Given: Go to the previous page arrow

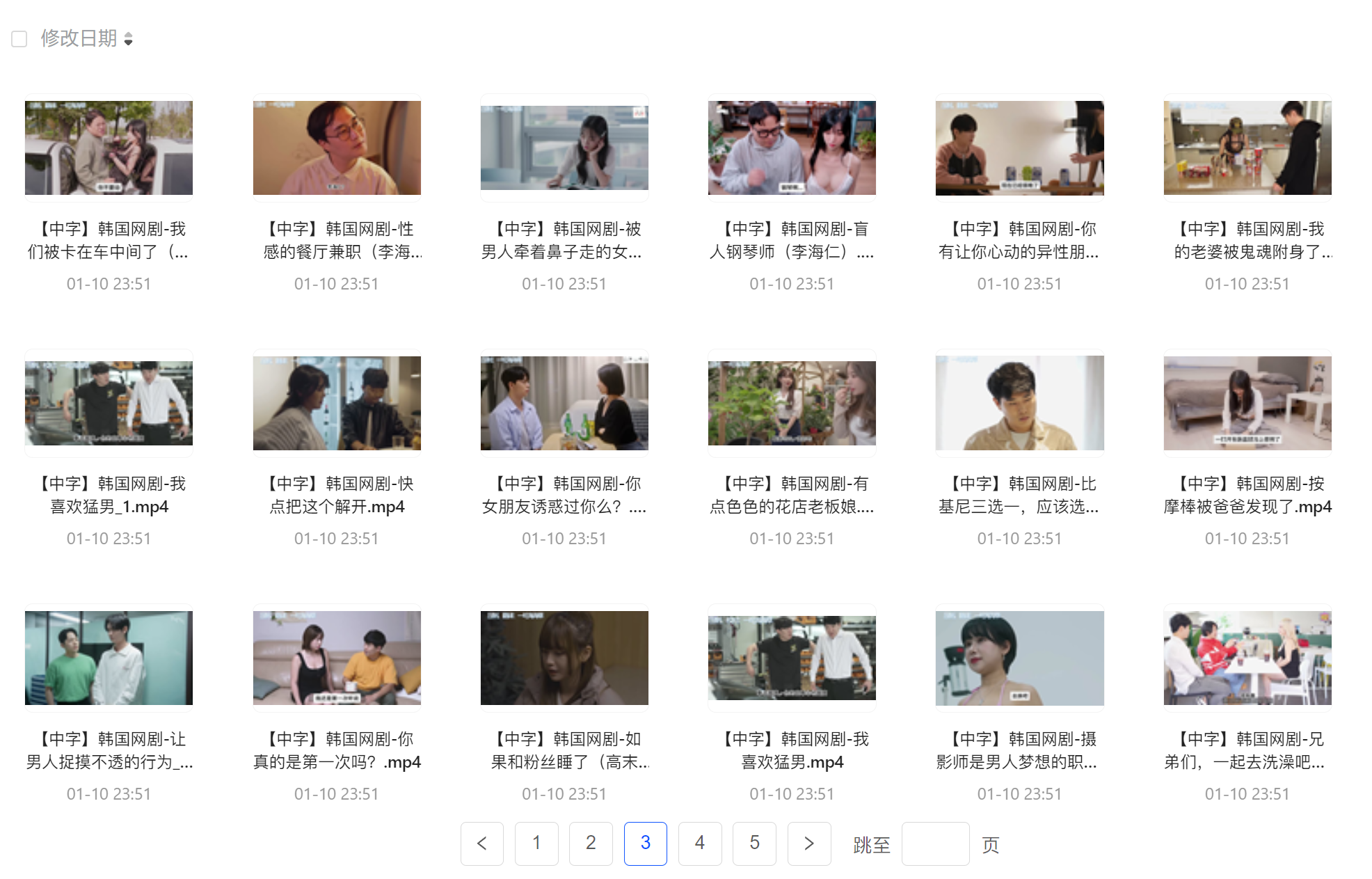Looking at the screenshot, I should pos(481,844).
